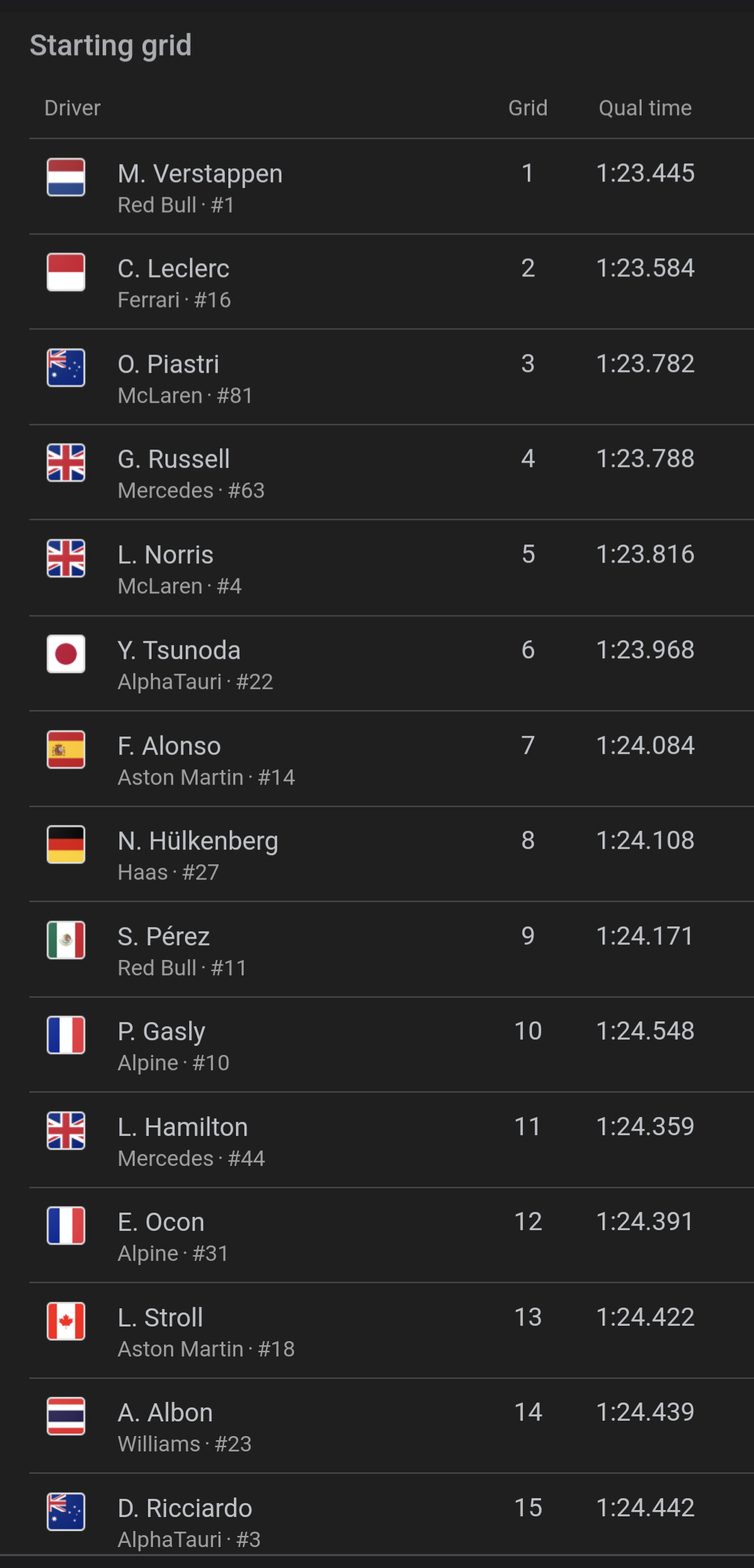Screen dimensions: 754x1568
Task: Open O. Piastri's entry
Action: point(392,377)
